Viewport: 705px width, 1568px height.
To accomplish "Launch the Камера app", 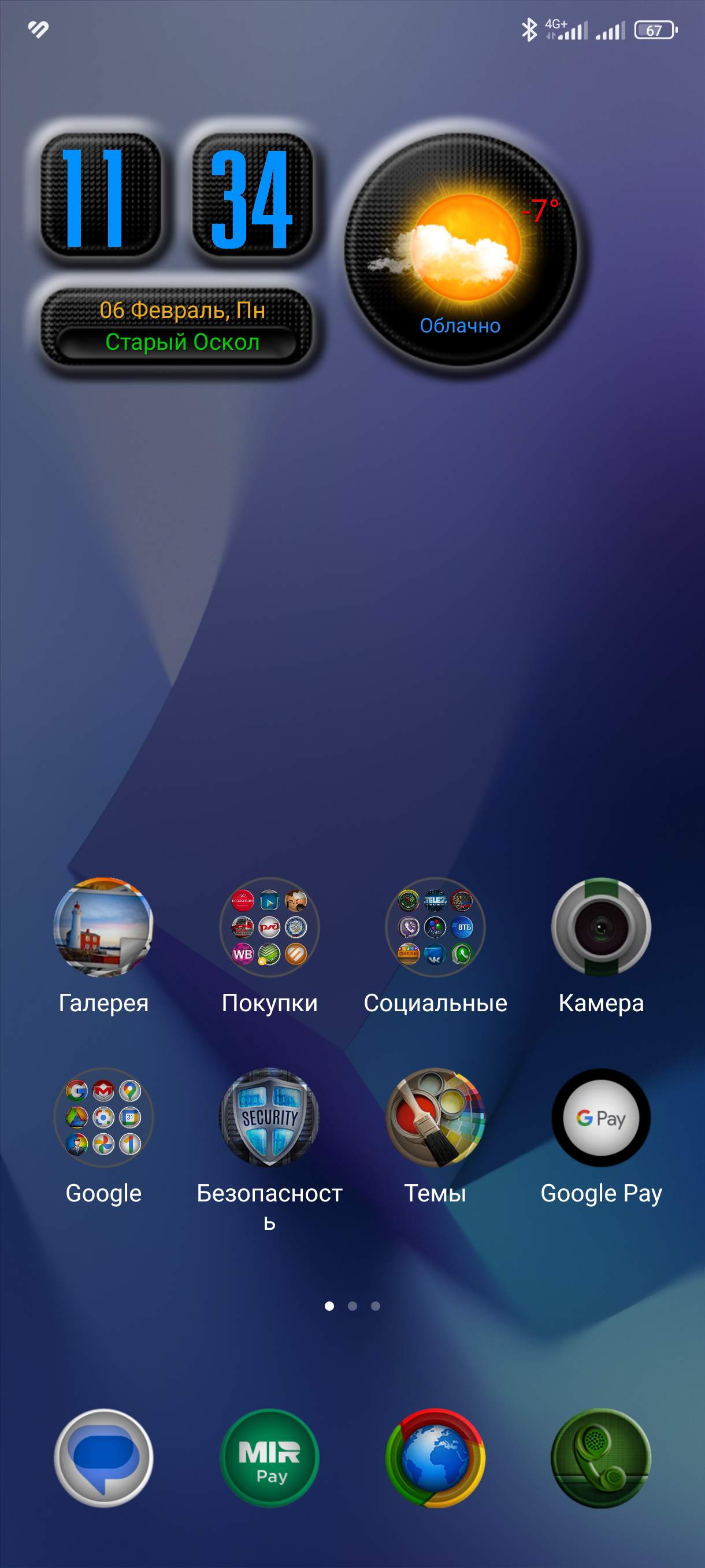I will [601, 927].
